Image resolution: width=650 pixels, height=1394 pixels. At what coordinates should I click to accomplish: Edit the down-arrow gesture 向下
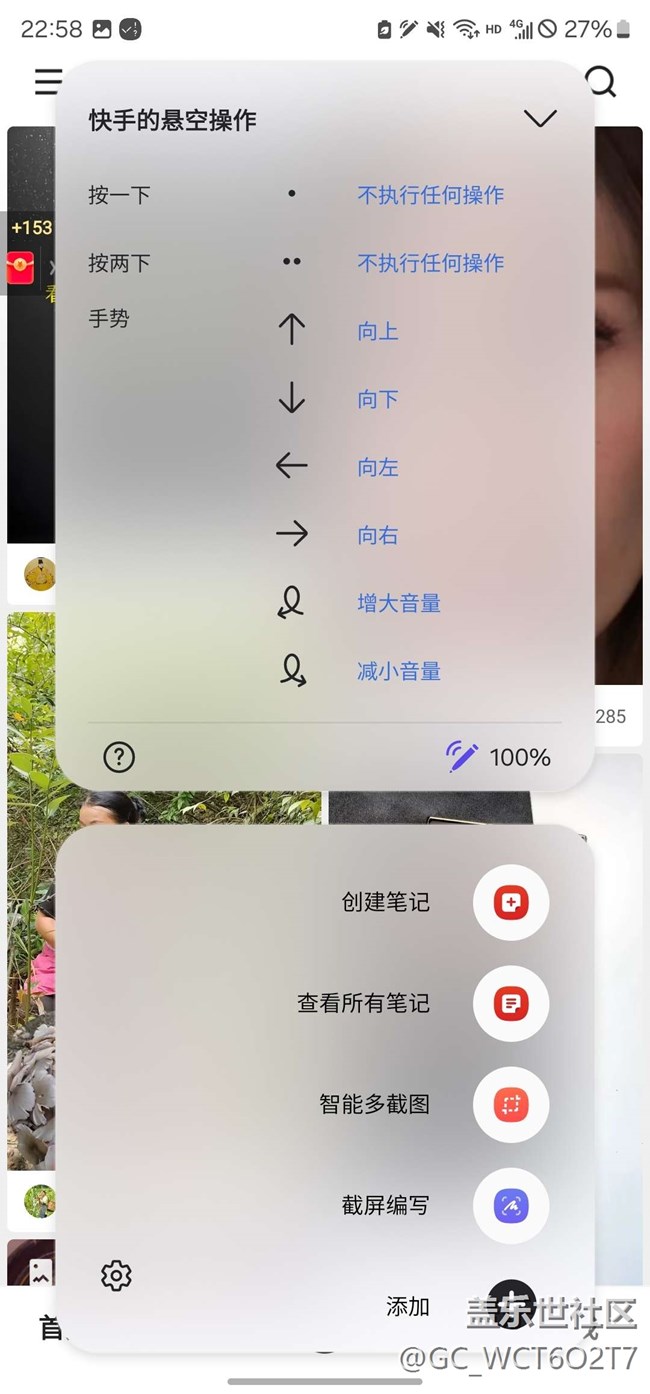(x=378, y=399)
